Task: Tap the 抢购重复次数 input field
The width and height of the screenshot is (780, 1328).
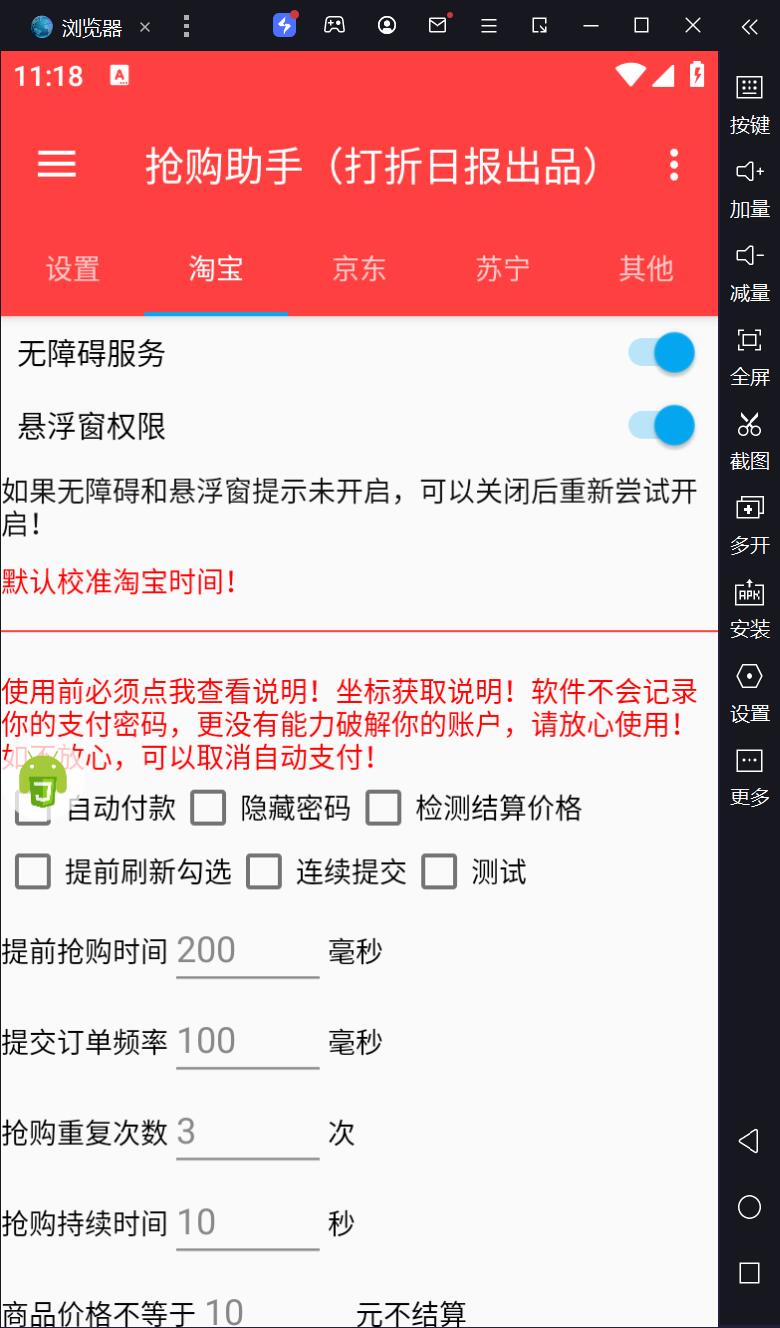Action: (247, 1133)
